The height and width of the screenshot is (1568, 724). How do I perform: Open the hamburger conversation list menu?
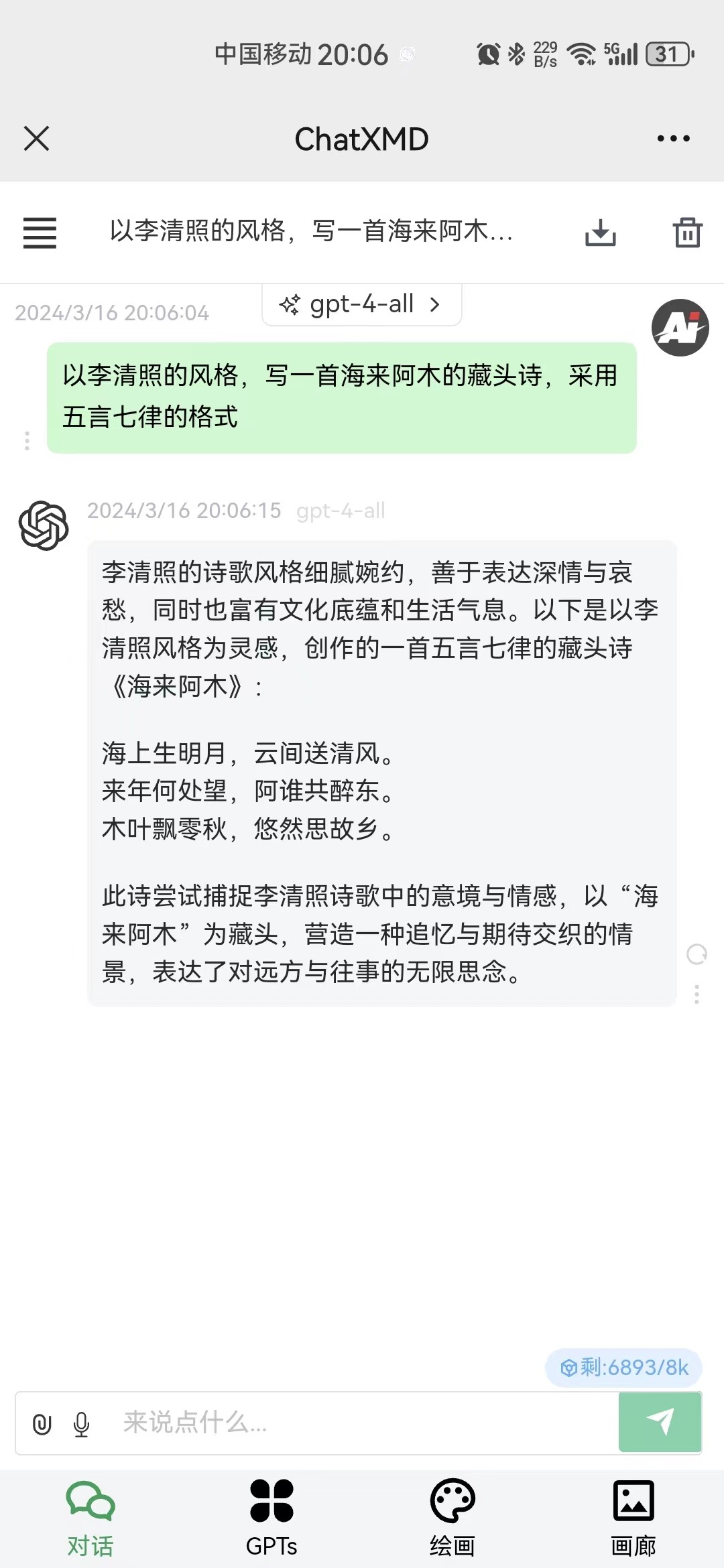click(40, 233)
